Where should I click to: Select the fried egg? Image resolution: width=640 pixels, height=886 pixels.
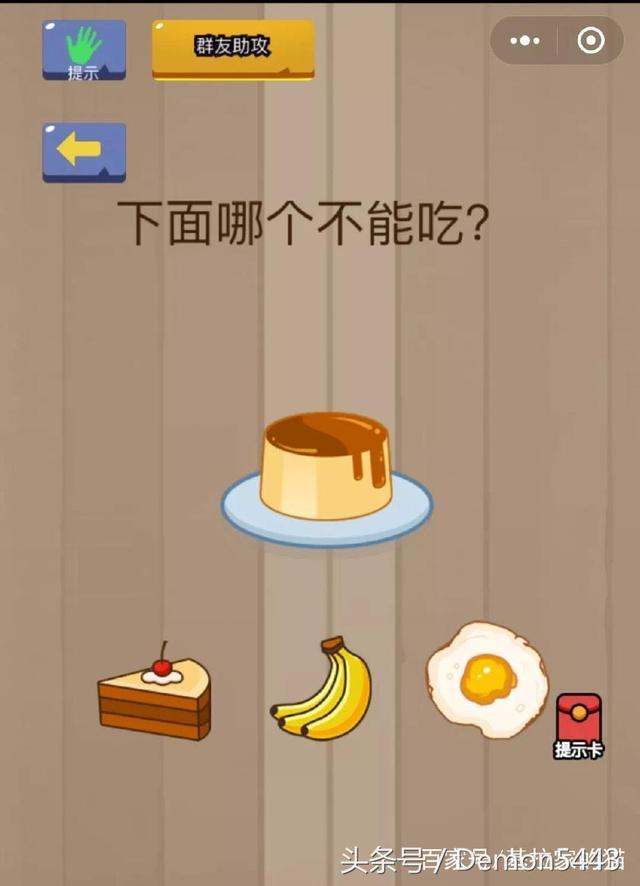tap(486, 676)
